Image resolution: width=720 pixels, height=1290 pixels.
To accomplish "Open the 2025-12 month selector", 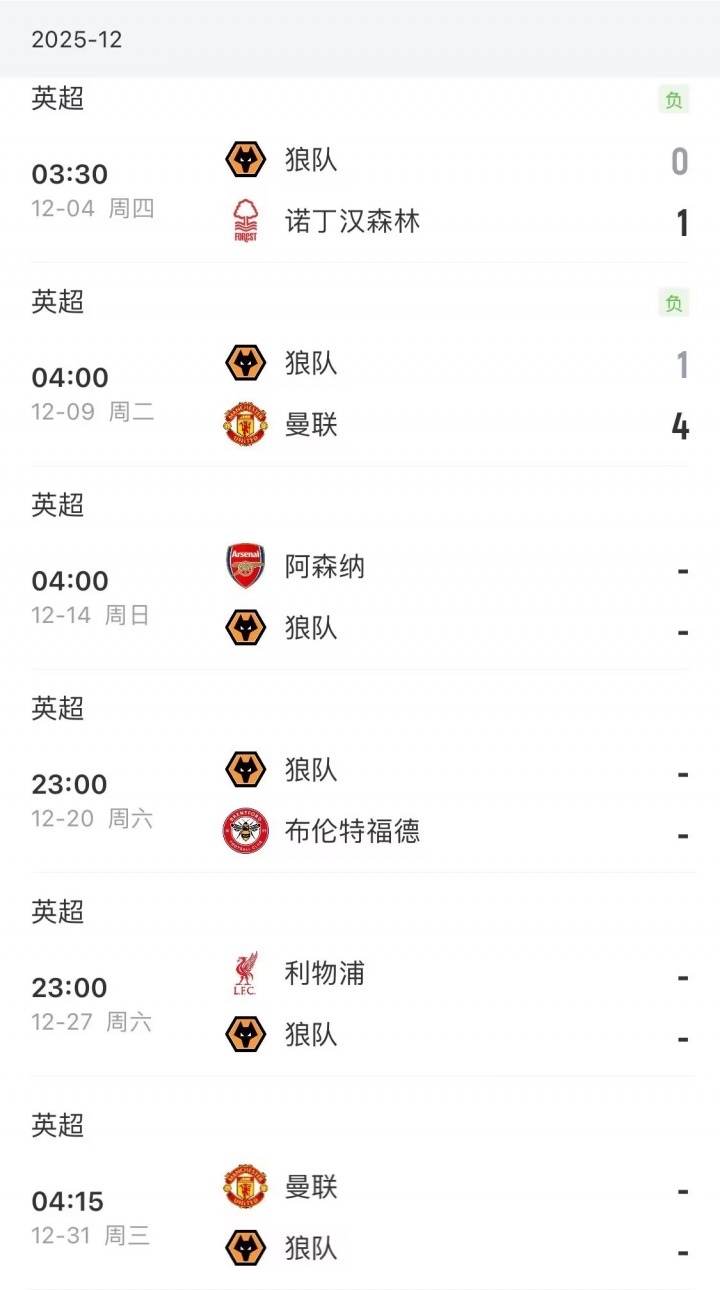I will (68, 40).
